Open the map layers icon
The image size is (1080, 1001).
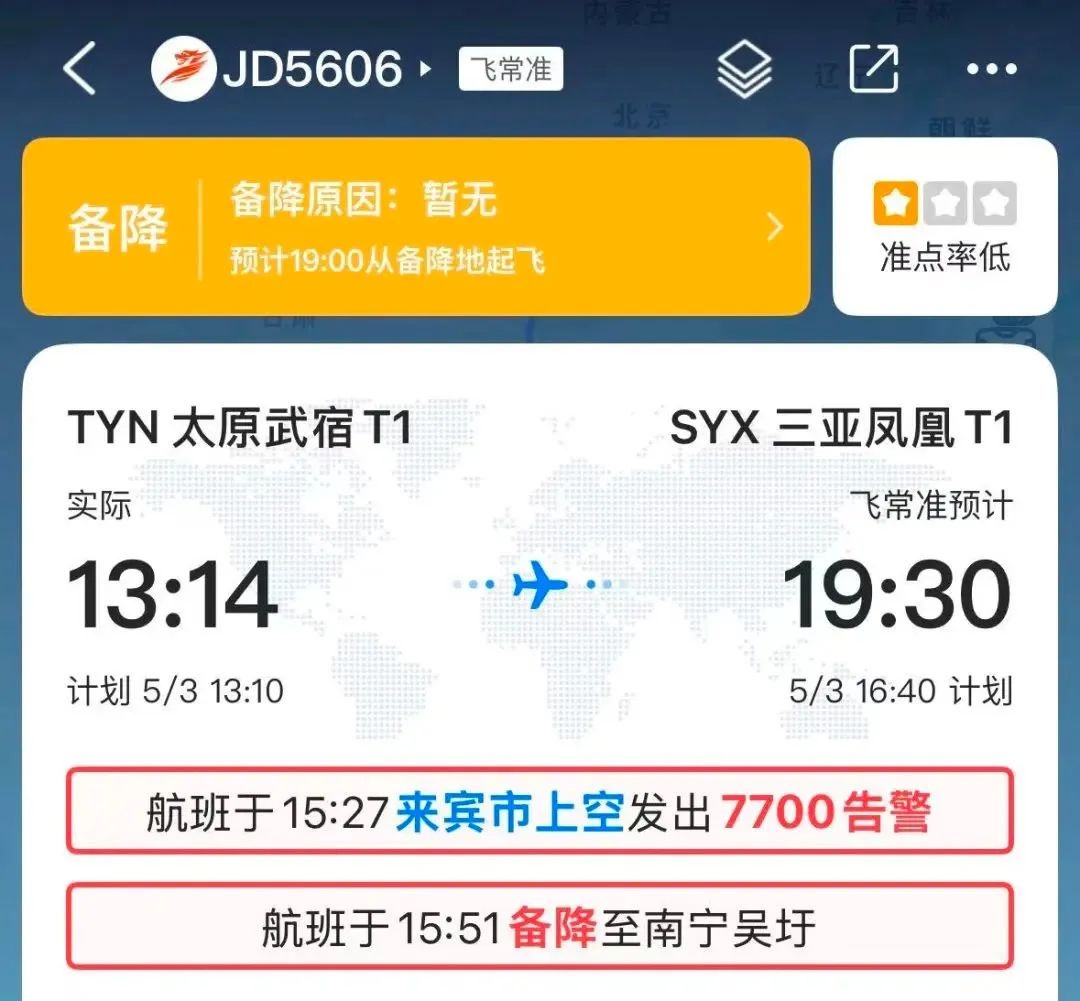744,71
